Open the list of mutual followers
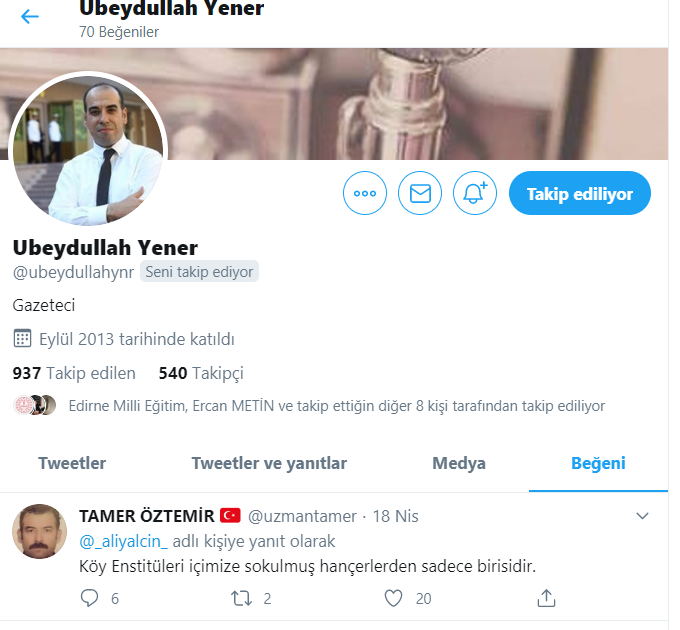The height and width of the screenshot is (630, 680). click(x=336, y=406)
